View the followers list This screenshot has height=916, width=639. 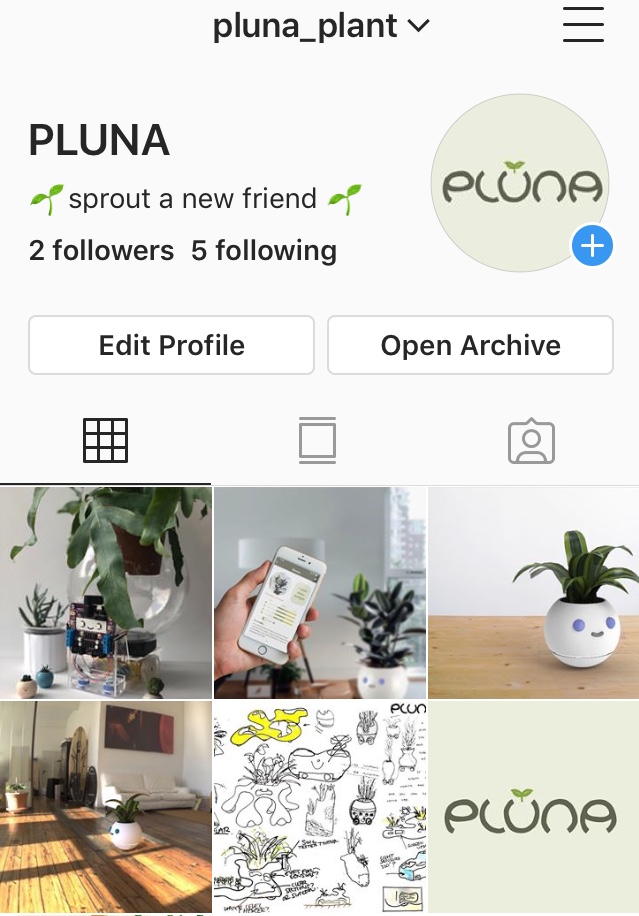(101, 250)
